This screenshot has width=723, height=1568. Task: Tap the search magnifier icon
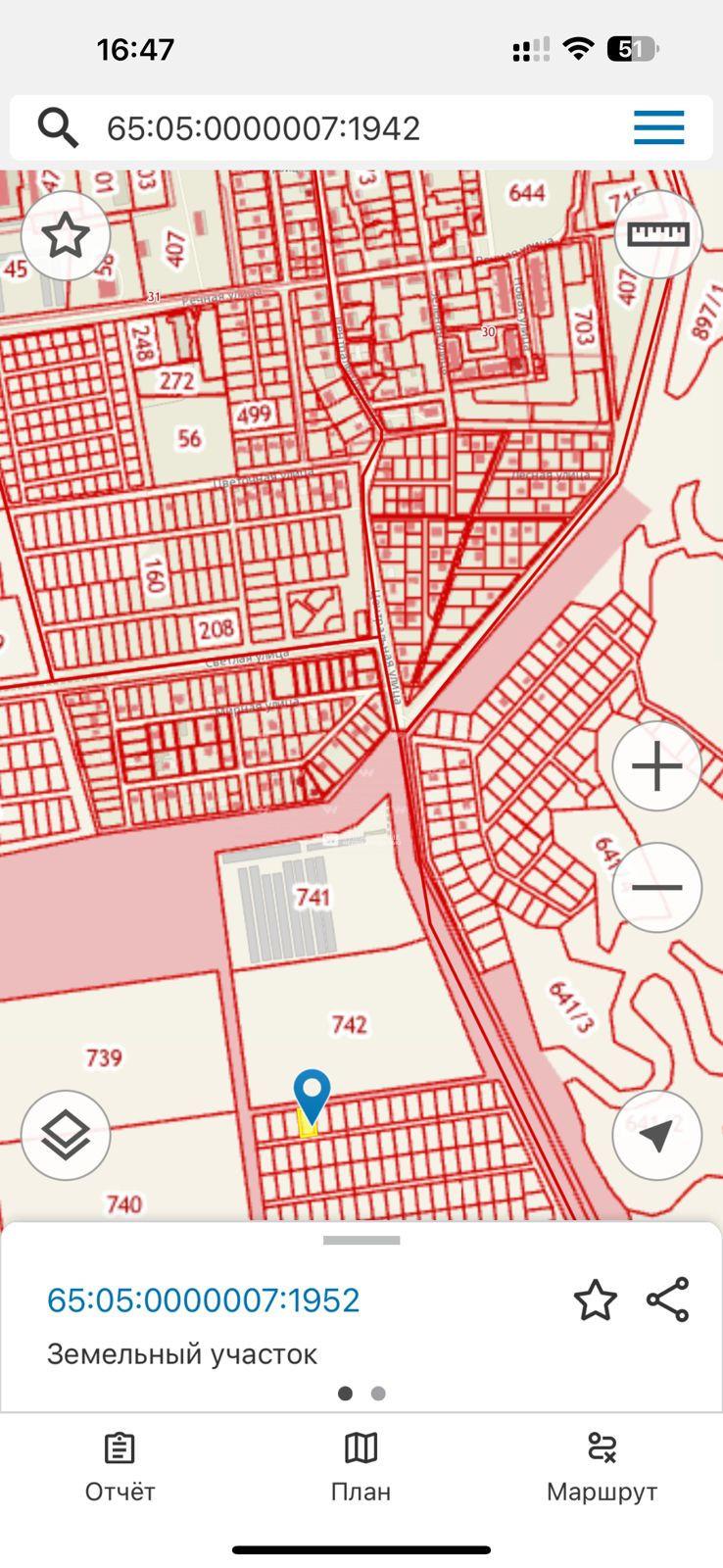pos(58,127)
